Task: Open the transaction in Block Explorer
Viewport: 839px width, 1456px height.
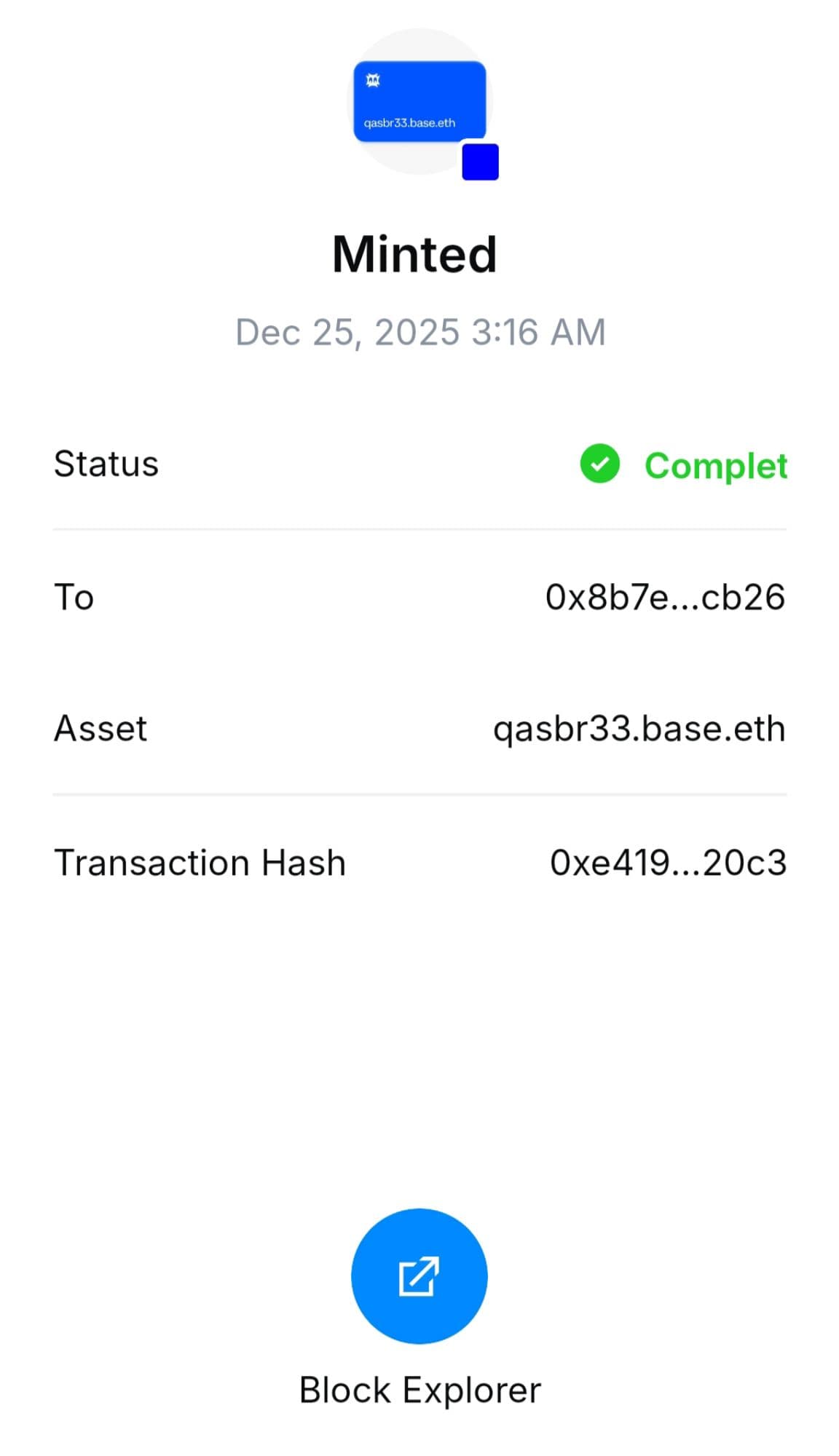Action: pos(419,1275)
